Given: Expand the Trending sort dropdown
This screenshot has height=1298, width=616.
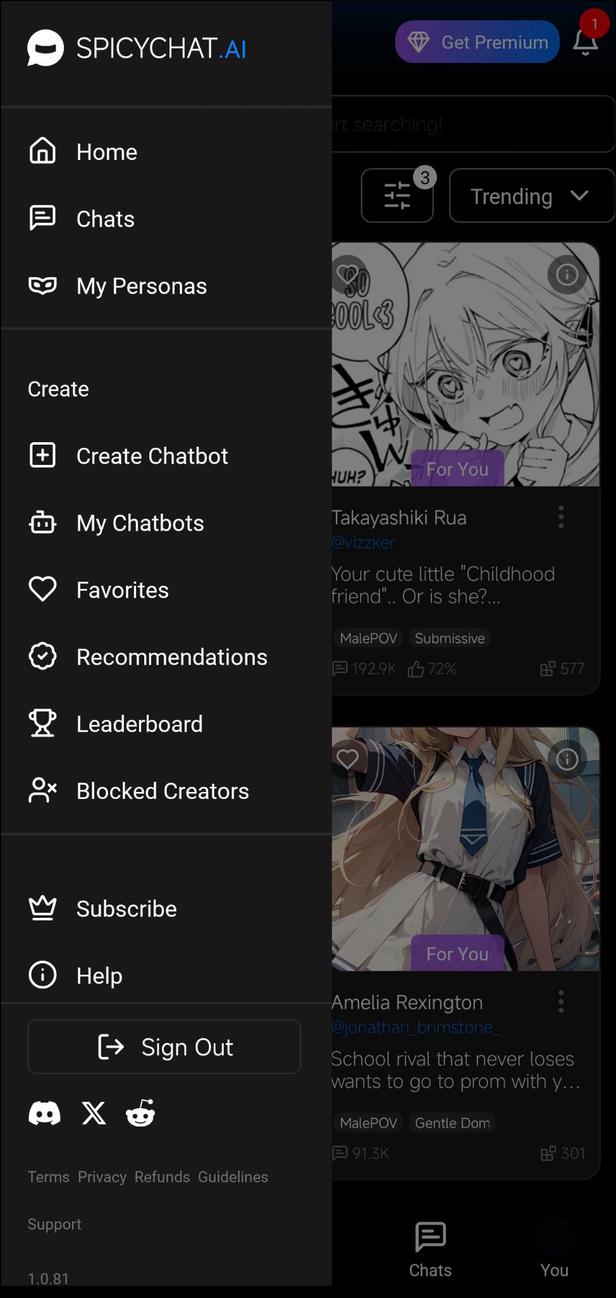Looking at the screenshot, I should coord(531,196).
